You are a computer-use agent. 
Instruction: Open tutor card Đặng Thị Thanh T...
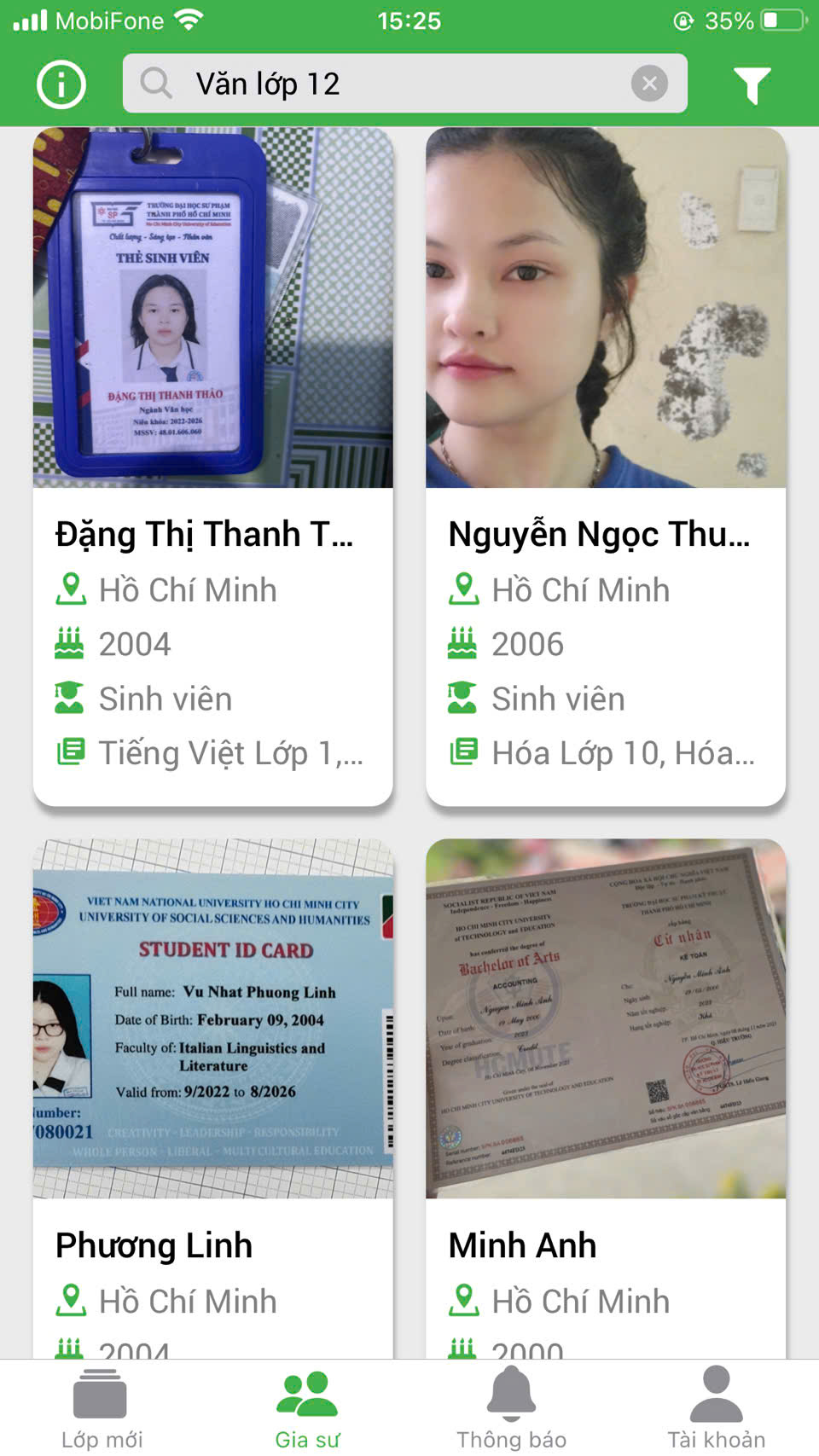click(x=213, y=466)
